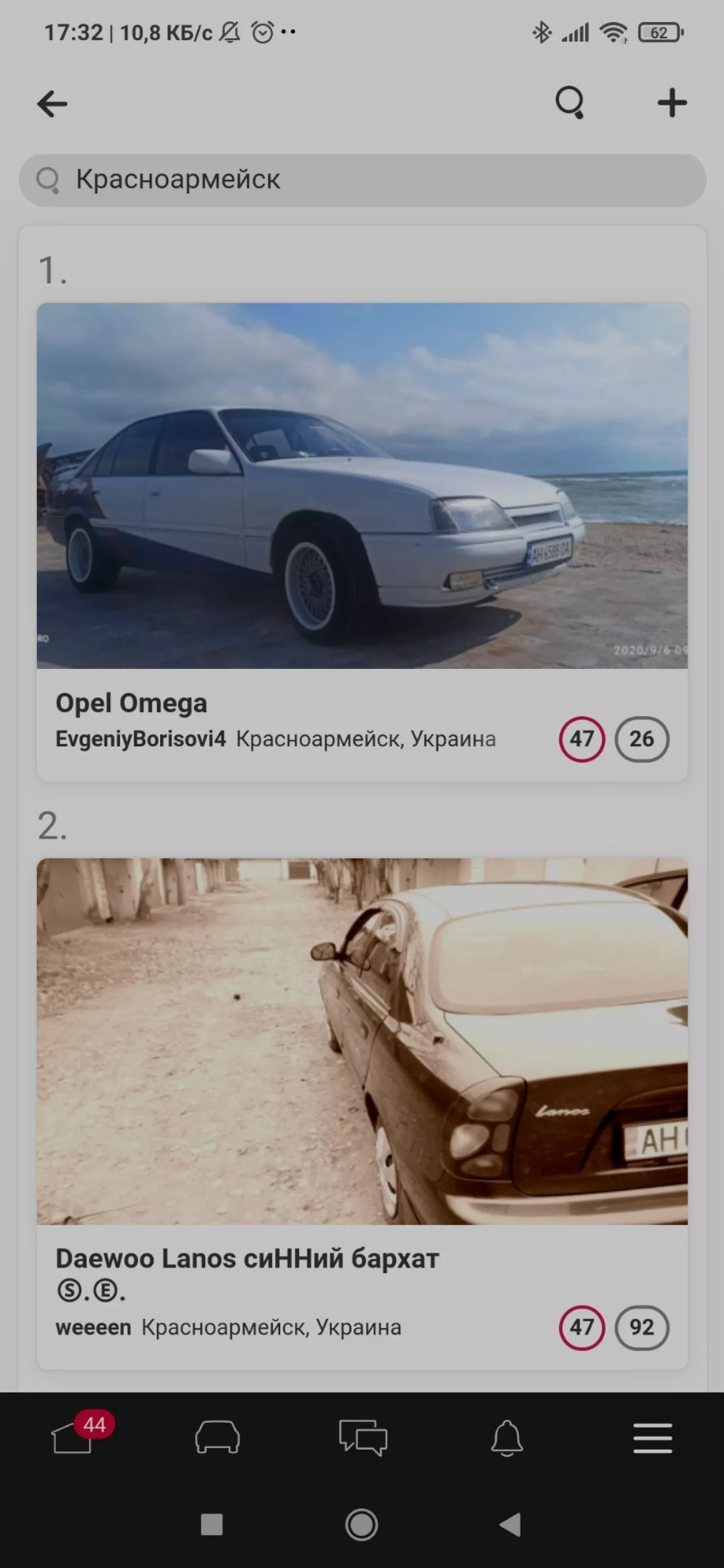Tap the Красноармейск search field
The image size is (724, 1568).
click(363, 180)
